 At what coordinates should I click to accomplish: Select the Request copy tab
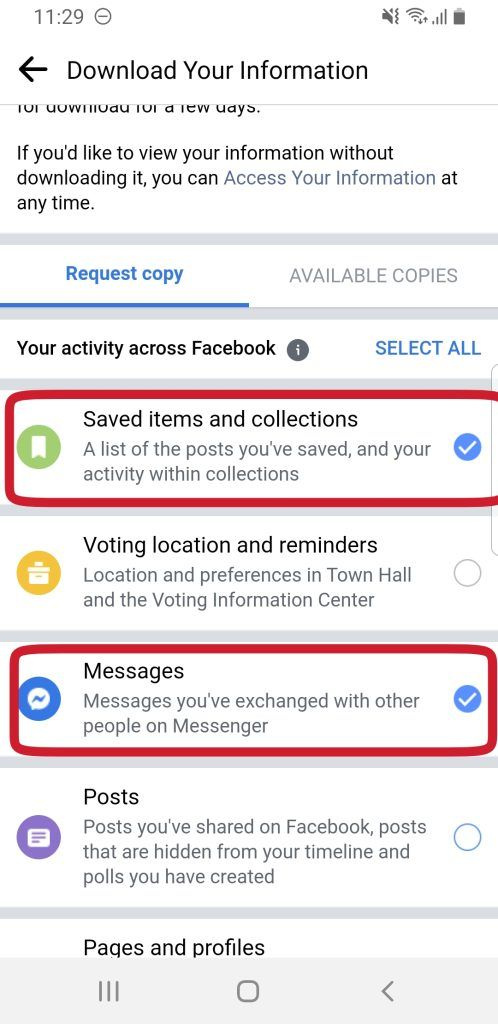pos(125,274)
